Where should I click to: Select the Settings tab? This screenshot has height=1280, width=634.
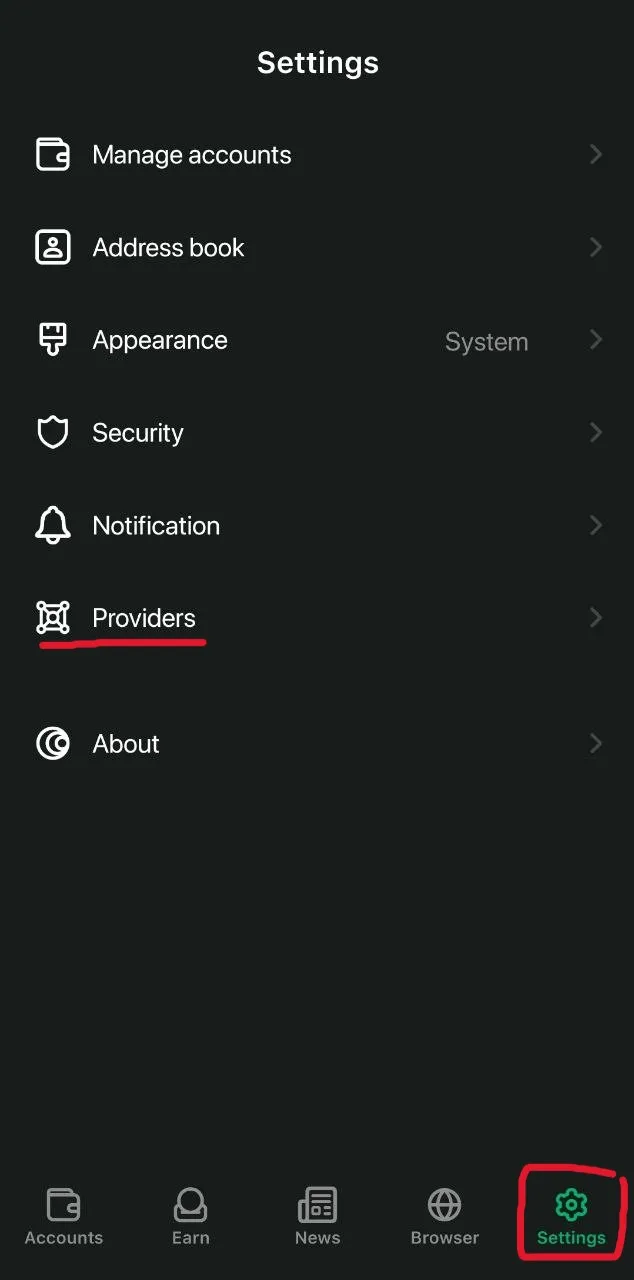(571, 1216)
